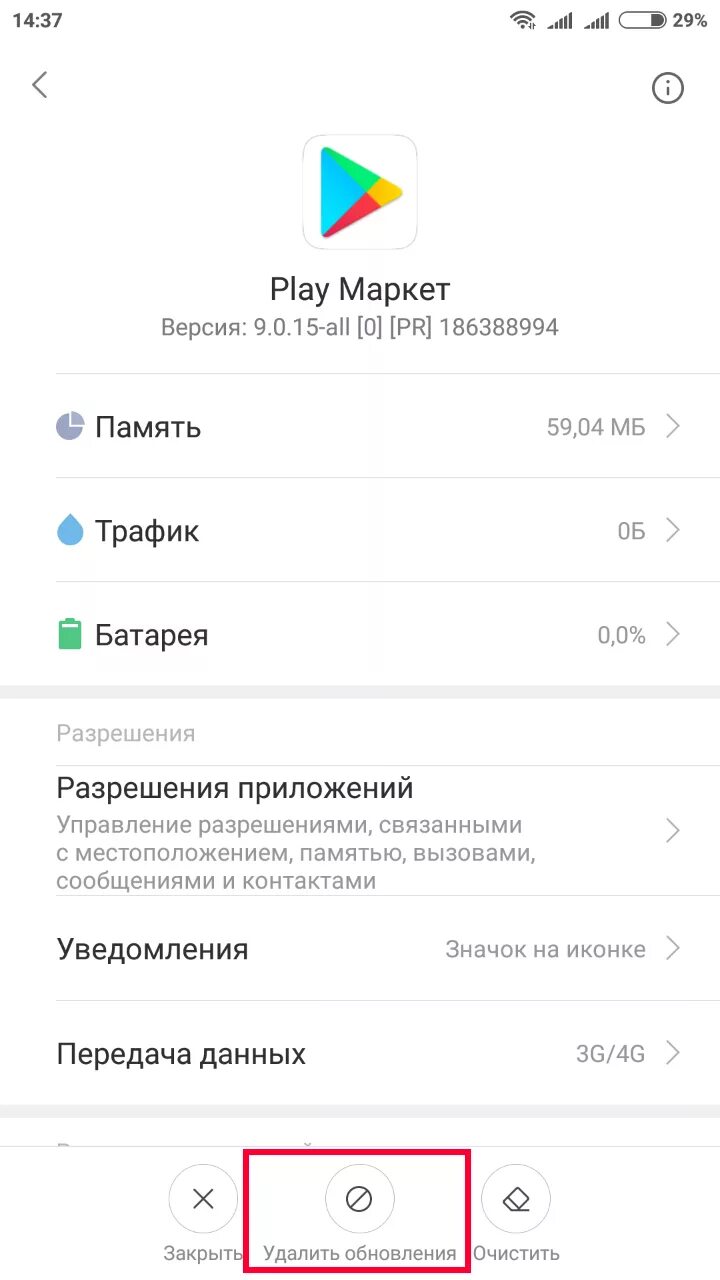Tap the Удалить обновления prohibition icon
This screenshot has width=720, height=1280.
pyautogui.click(x=359, y=1198)
